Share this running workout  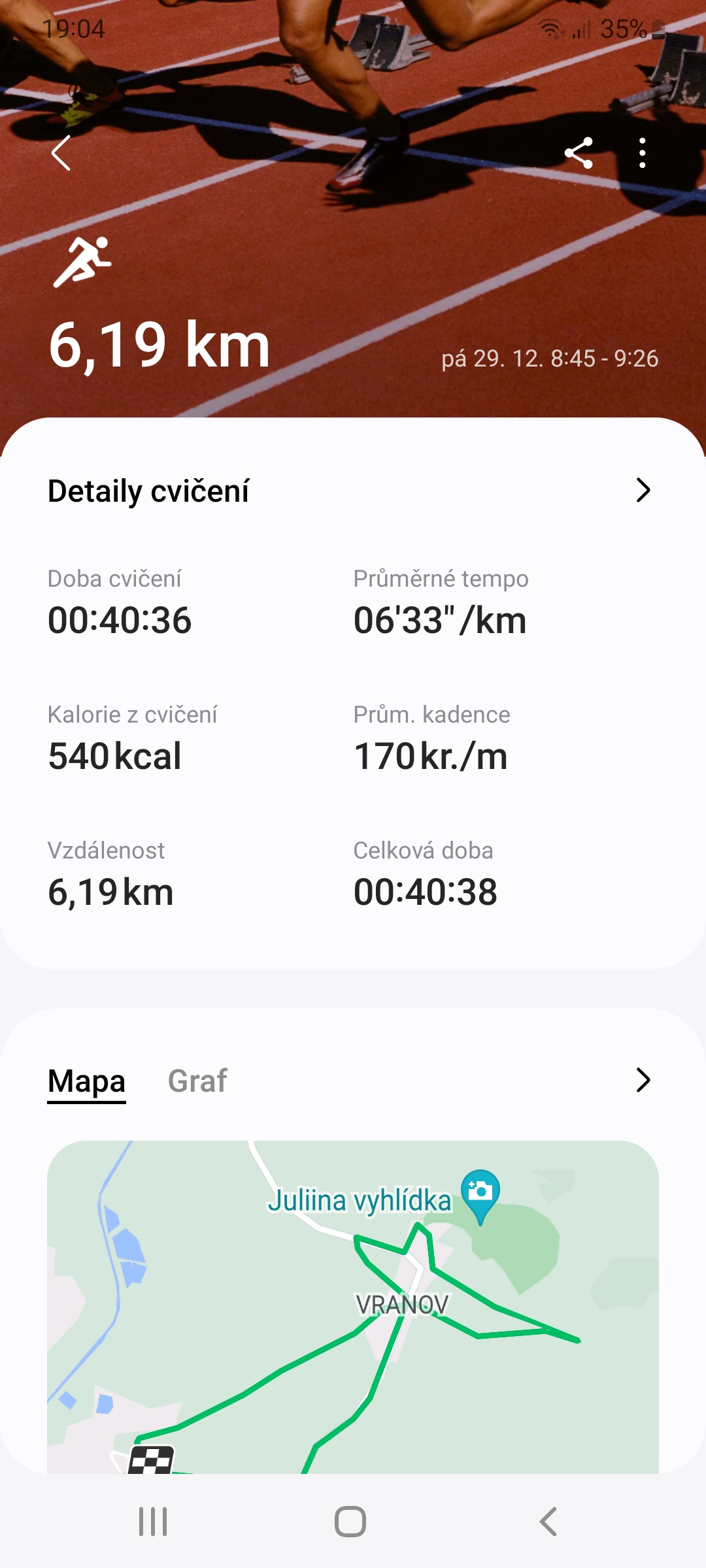click(x=579, y=154)
